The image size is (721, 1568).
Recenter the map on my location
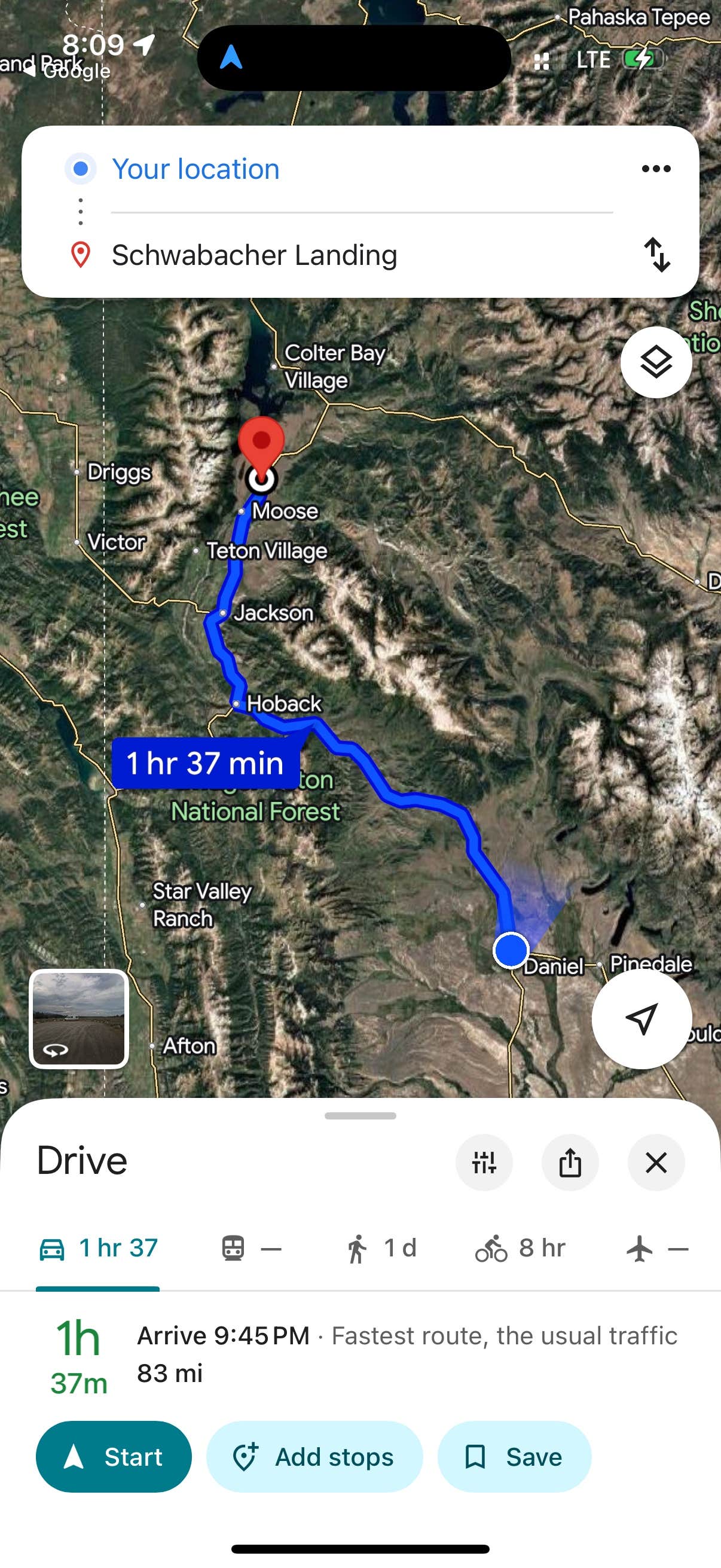pos(641,1018)
